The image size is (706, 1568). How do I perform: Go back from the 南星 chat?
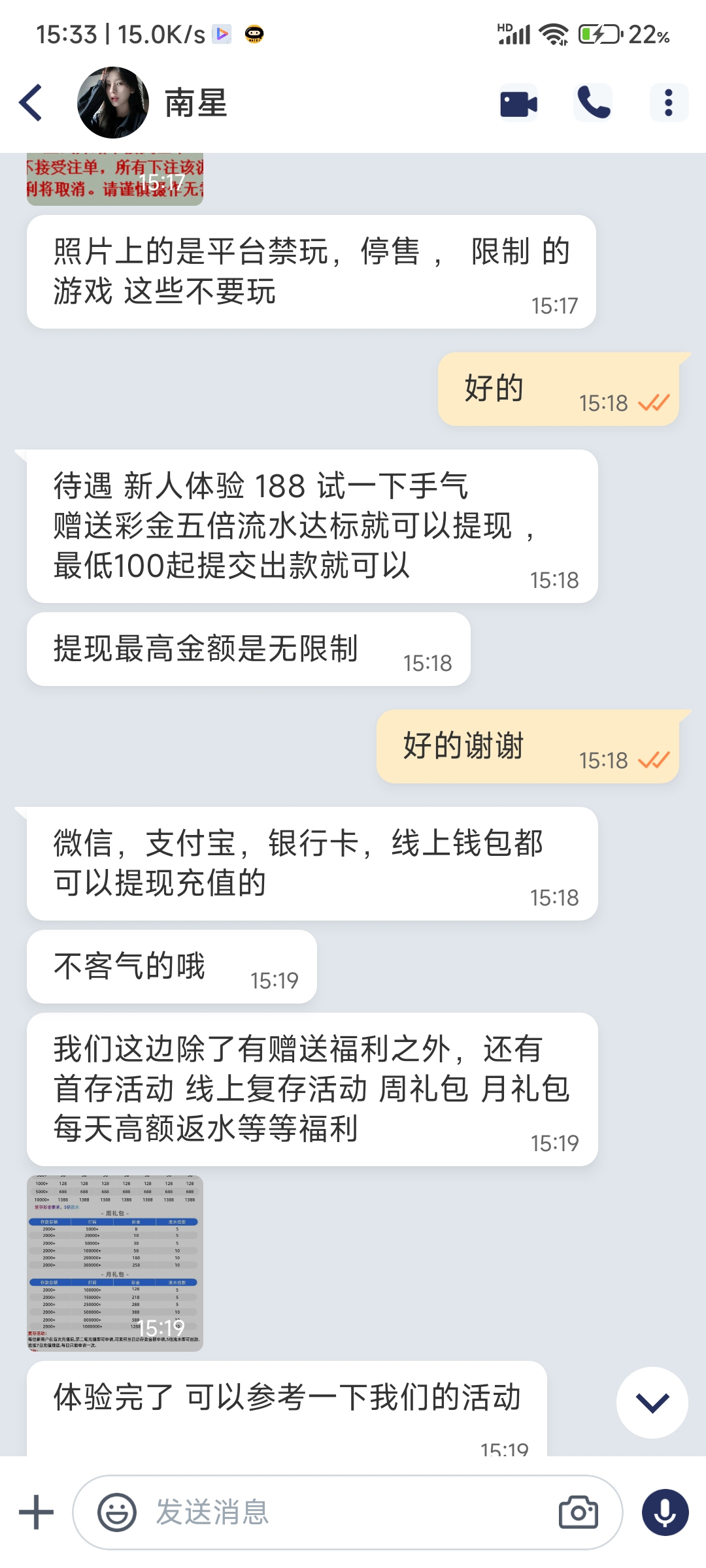click(31, 103)
